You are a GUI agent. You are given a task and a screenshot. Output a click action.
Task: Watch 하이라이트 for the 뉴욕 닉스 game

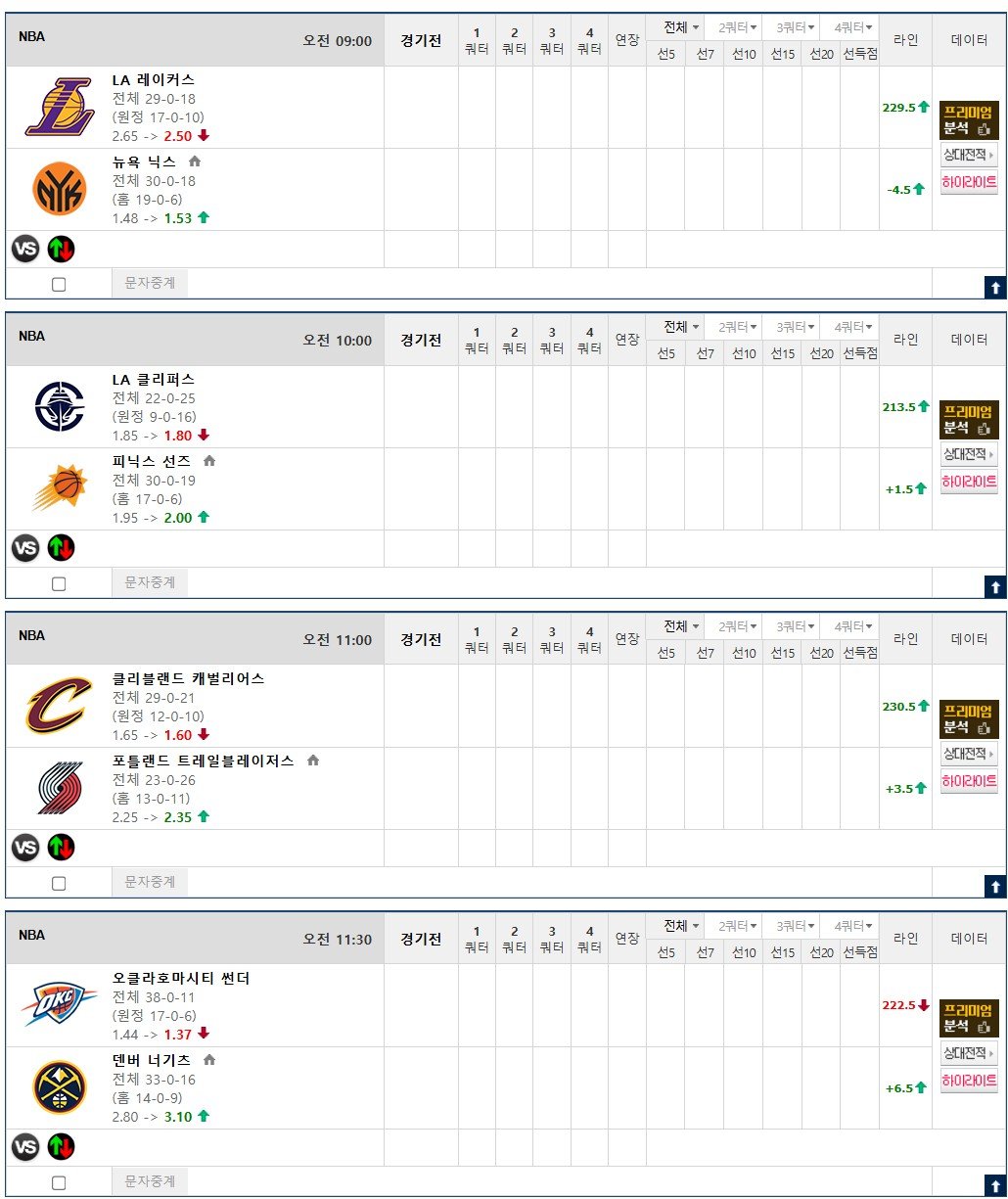[969, 182]
